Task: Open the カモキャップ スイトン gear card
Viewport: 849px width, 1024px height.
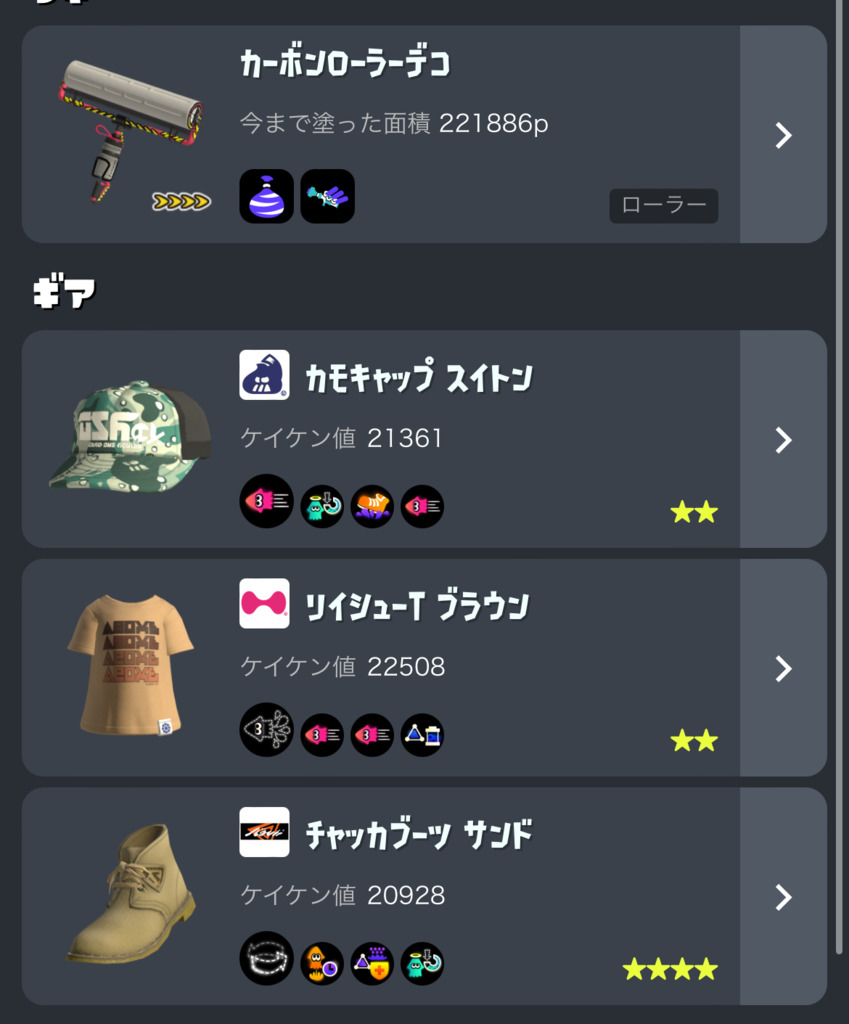Action: [x=783, y=440]
